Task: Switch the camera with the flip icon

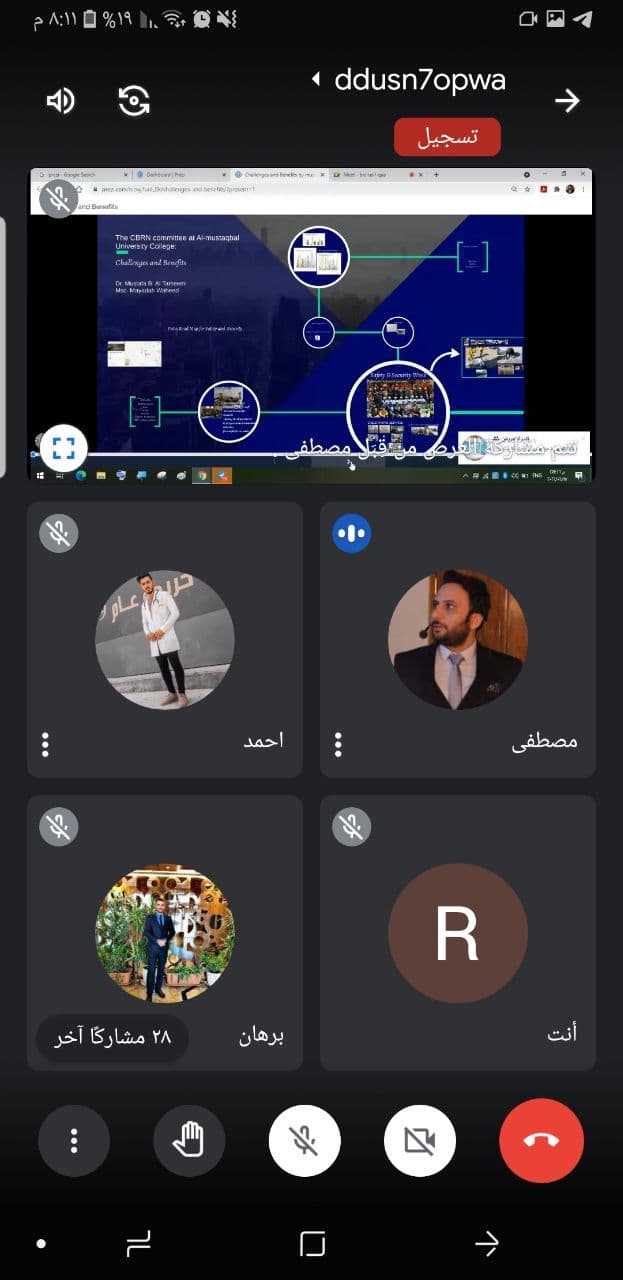Action: point(134,101)
